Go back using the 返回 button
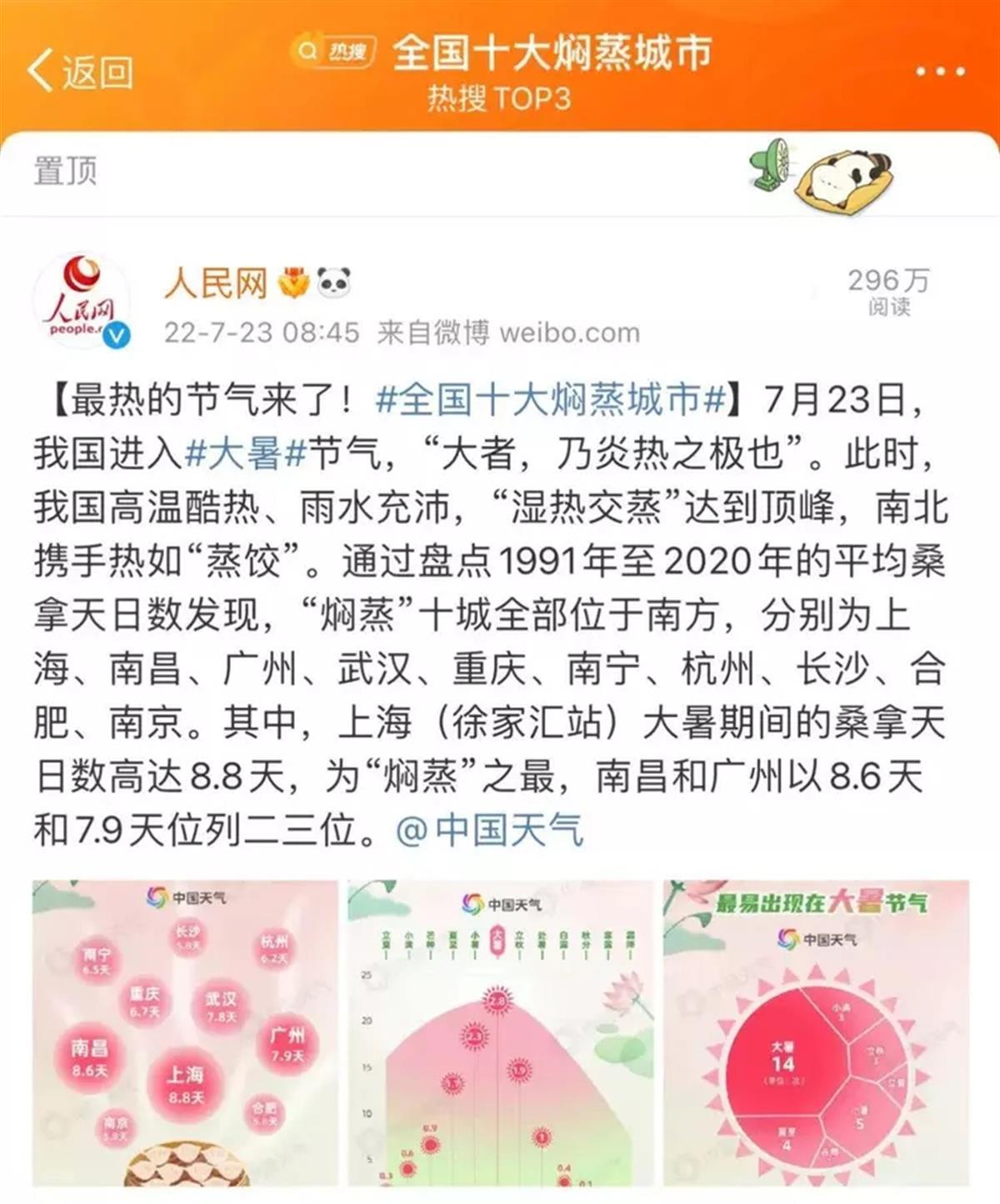The height and width of the screenshot is (1204, 1000). (x=81, y=72)
